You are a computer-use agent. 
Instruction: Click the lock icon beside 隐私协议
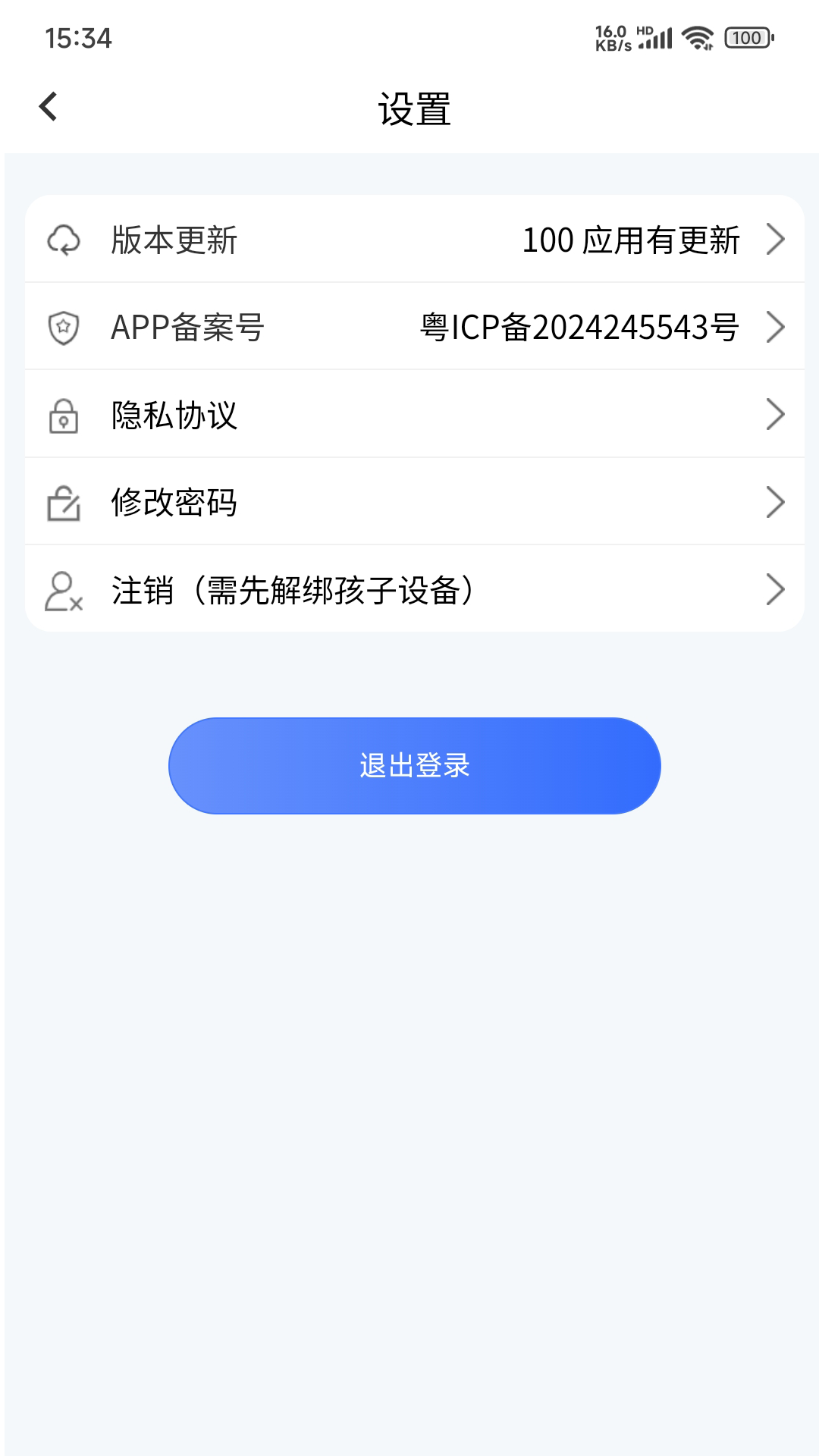tap(64, 415)
